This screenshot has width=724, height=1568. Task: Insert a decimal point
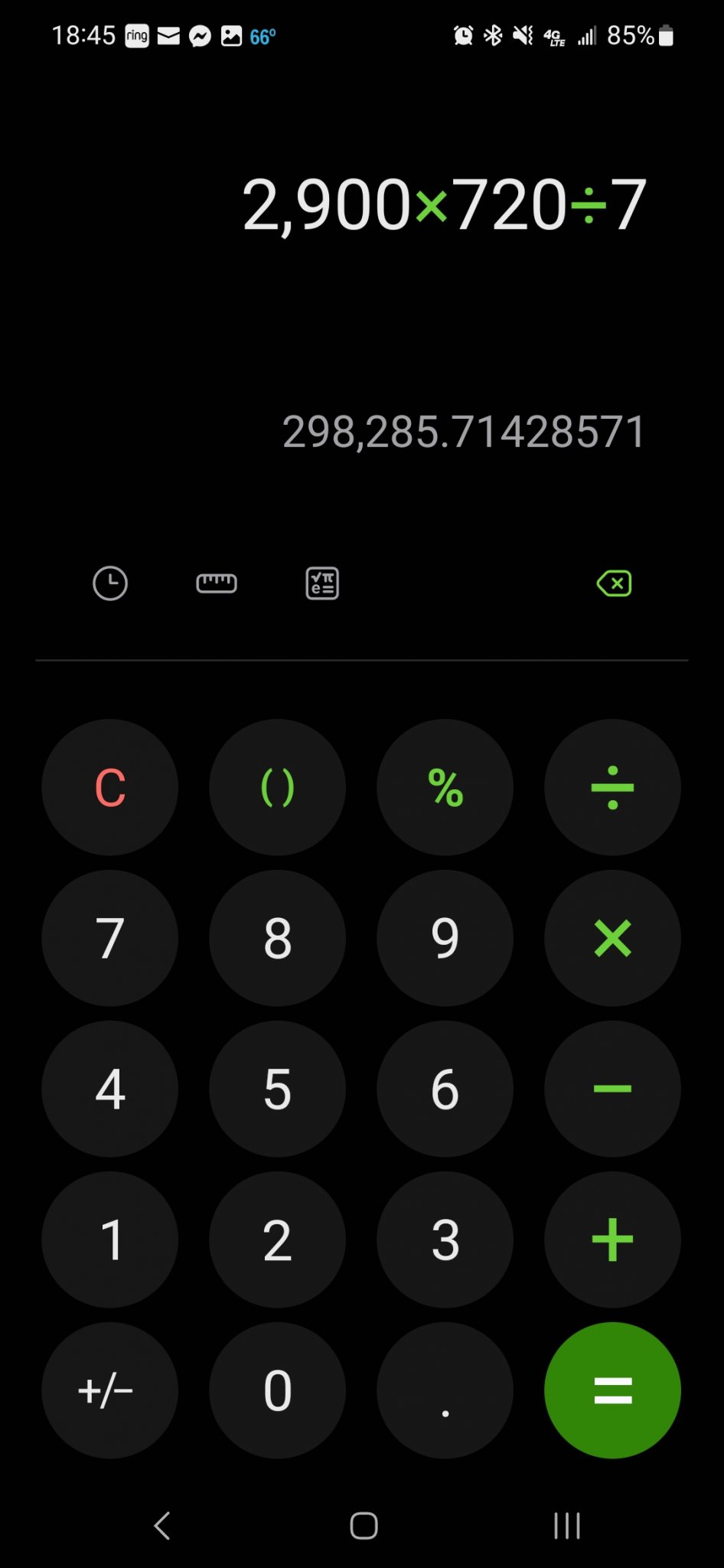[445, 1390]
